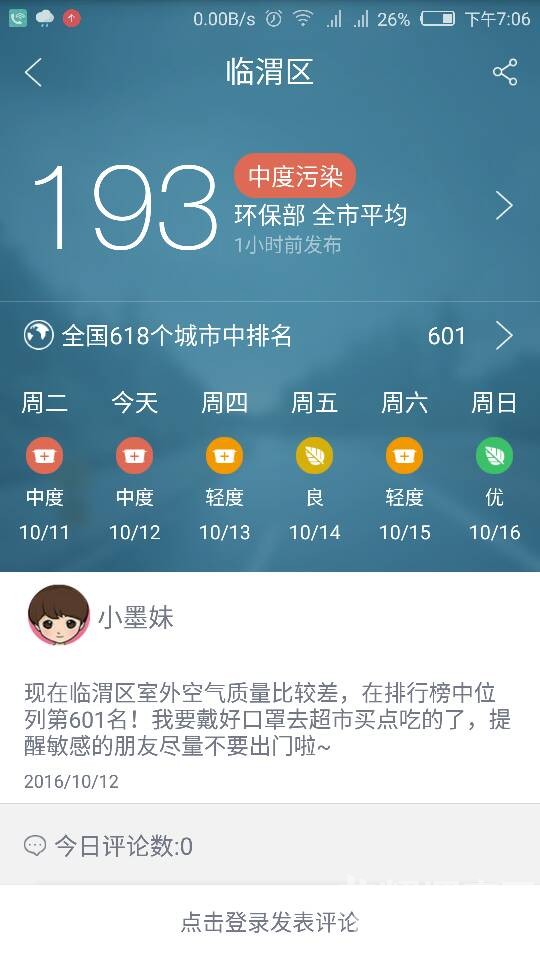Share the 临渭区 air quality page
This screenshot has width=540, height=960.
point(505,72)
